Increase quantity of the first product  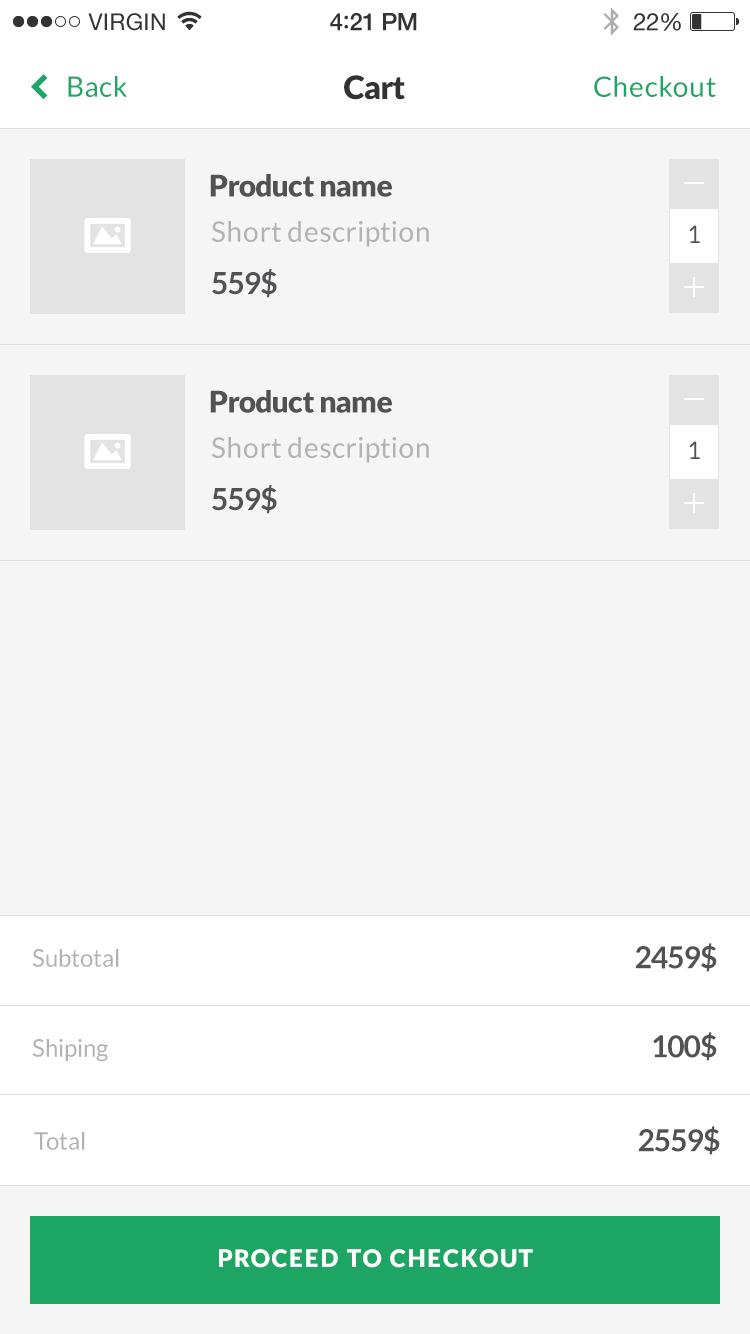694,288
